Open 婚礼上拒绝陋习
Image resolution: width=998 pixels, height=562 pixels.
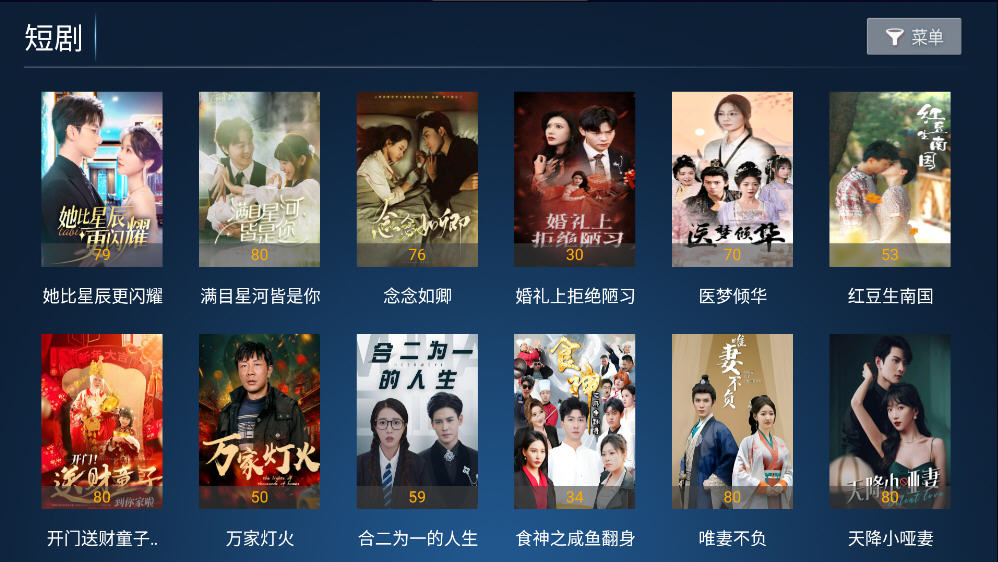point(574,180)
